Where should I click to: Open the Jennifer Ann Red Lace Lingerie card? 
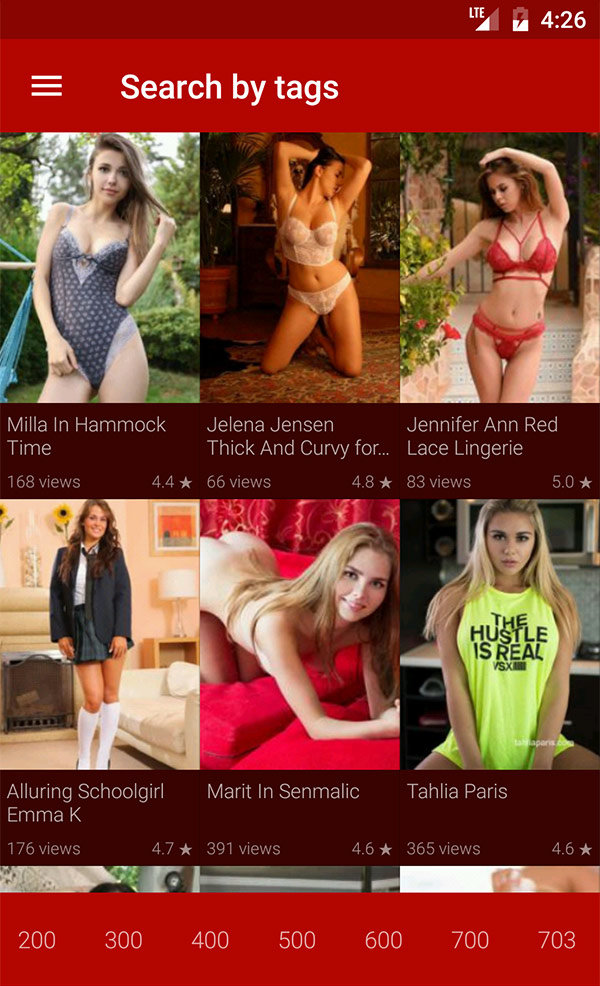[500, 316]
